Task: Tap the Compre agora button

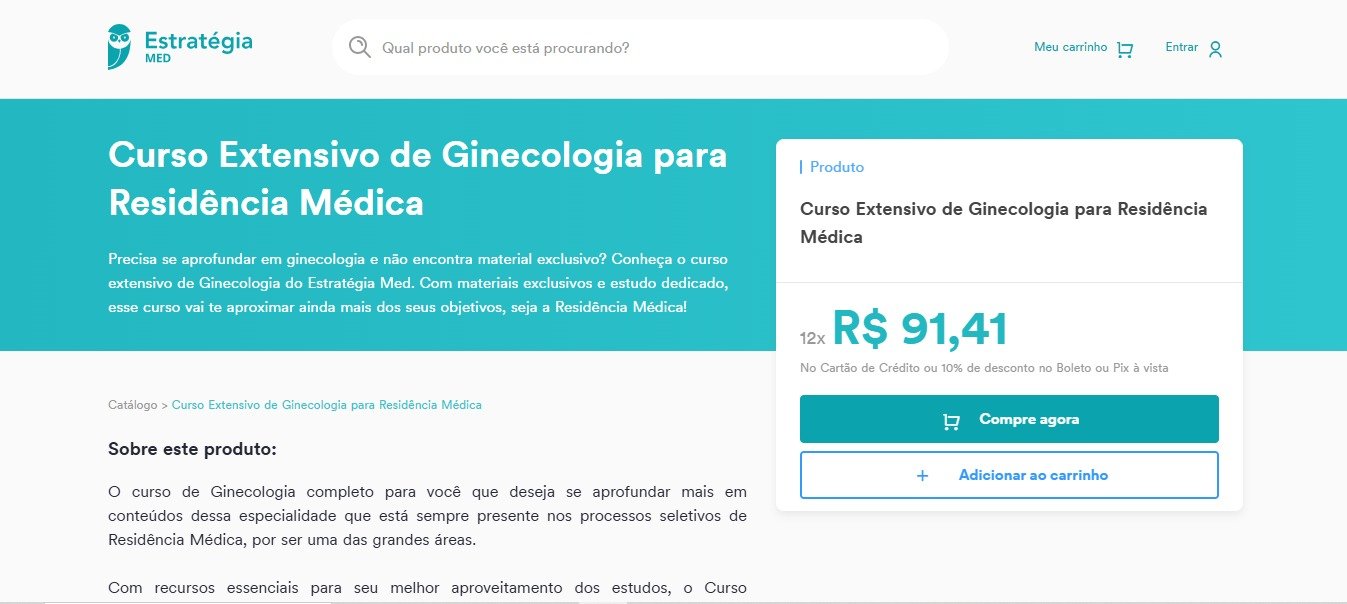Action: (1009, 419)
